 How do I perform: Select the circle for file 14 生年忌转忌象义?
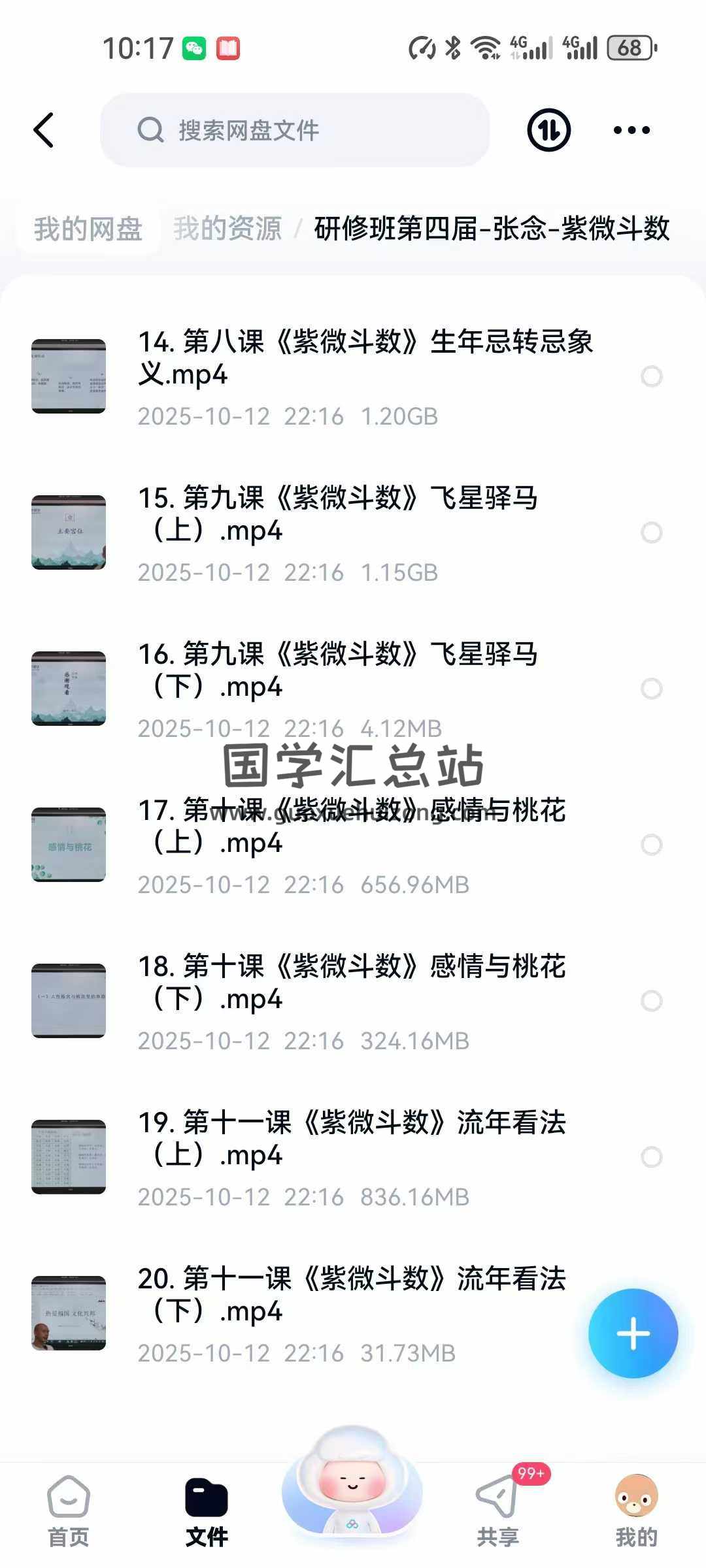coord(652,376)
